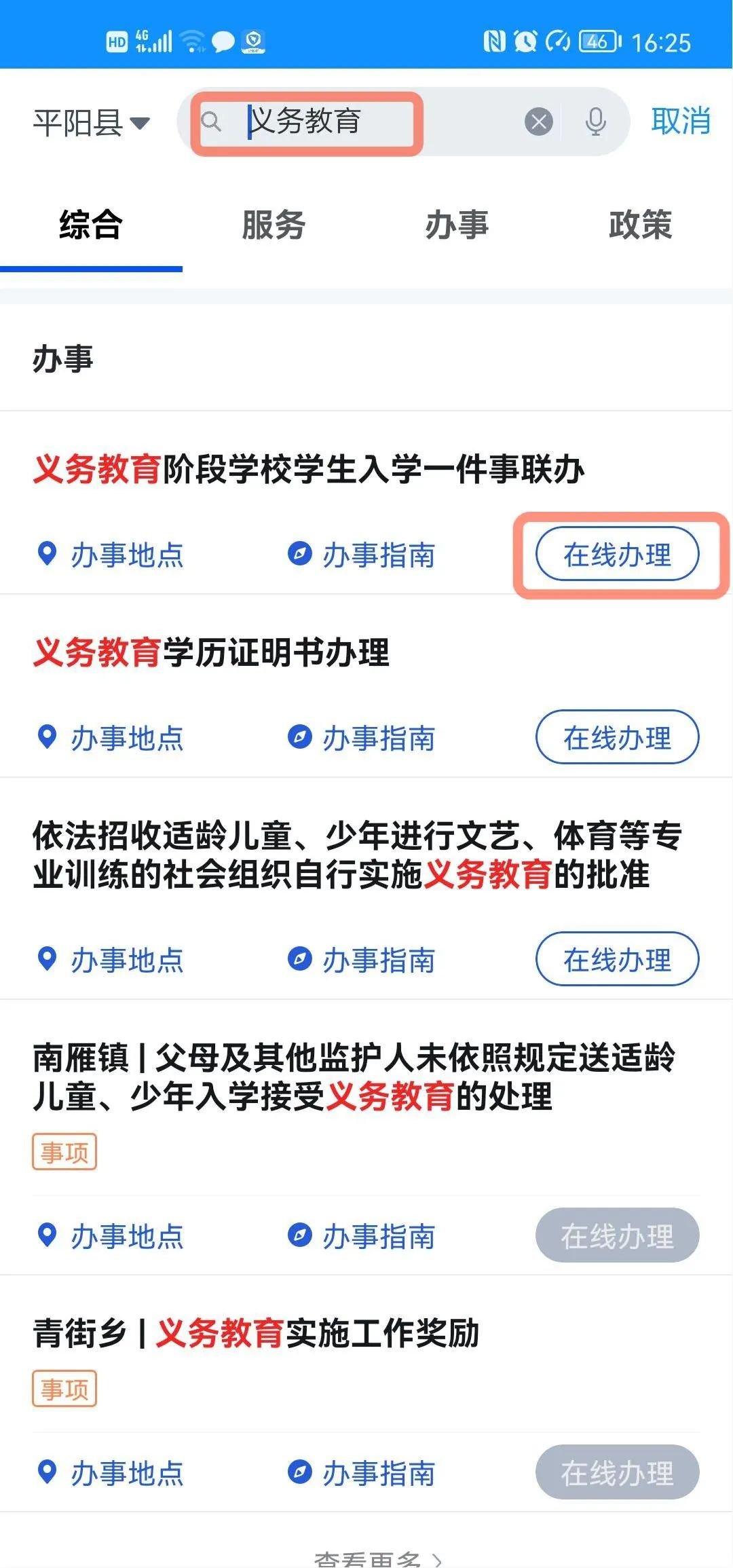Select the 综合 tab
733x1568 pixels.
(91, 225)
